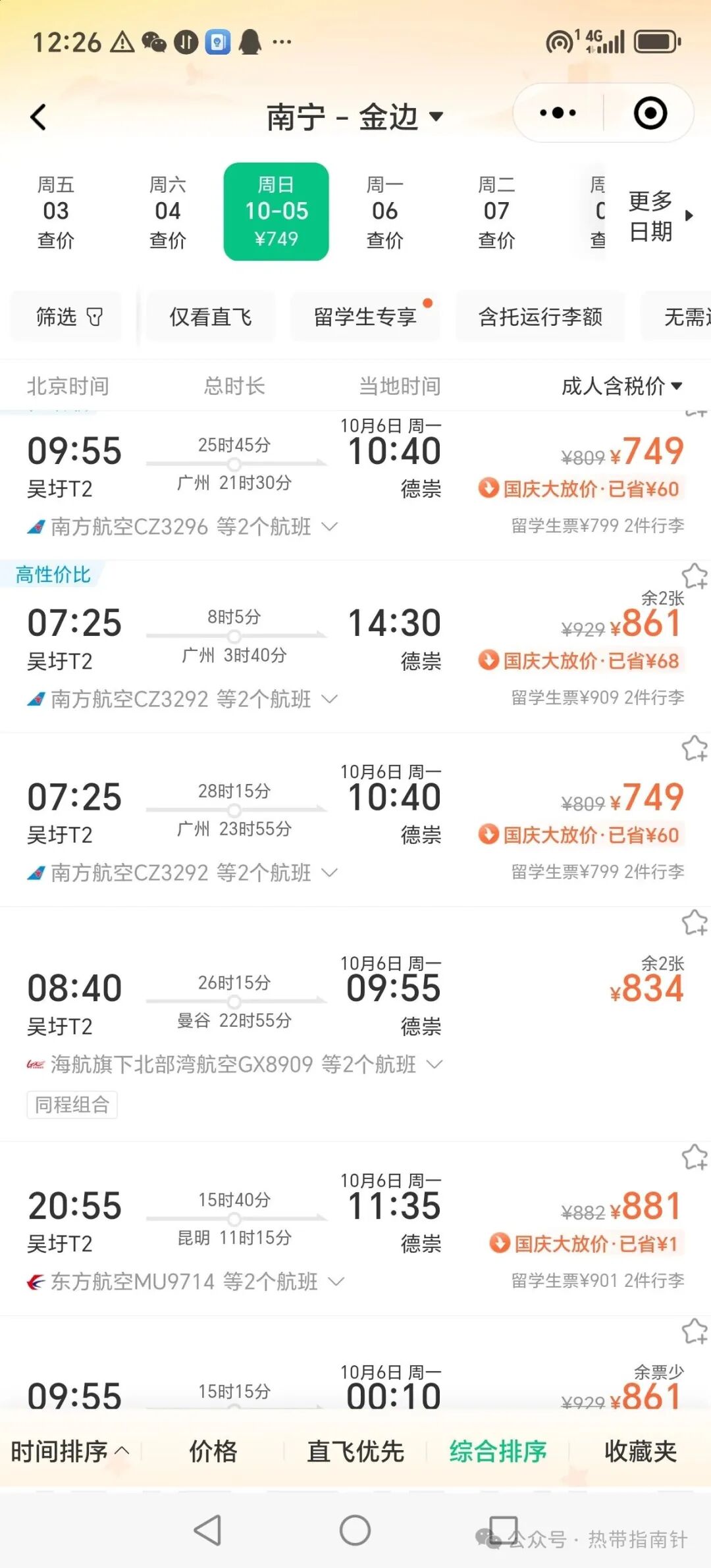Select the 留学生专享 chip

[x=365, y=317]
